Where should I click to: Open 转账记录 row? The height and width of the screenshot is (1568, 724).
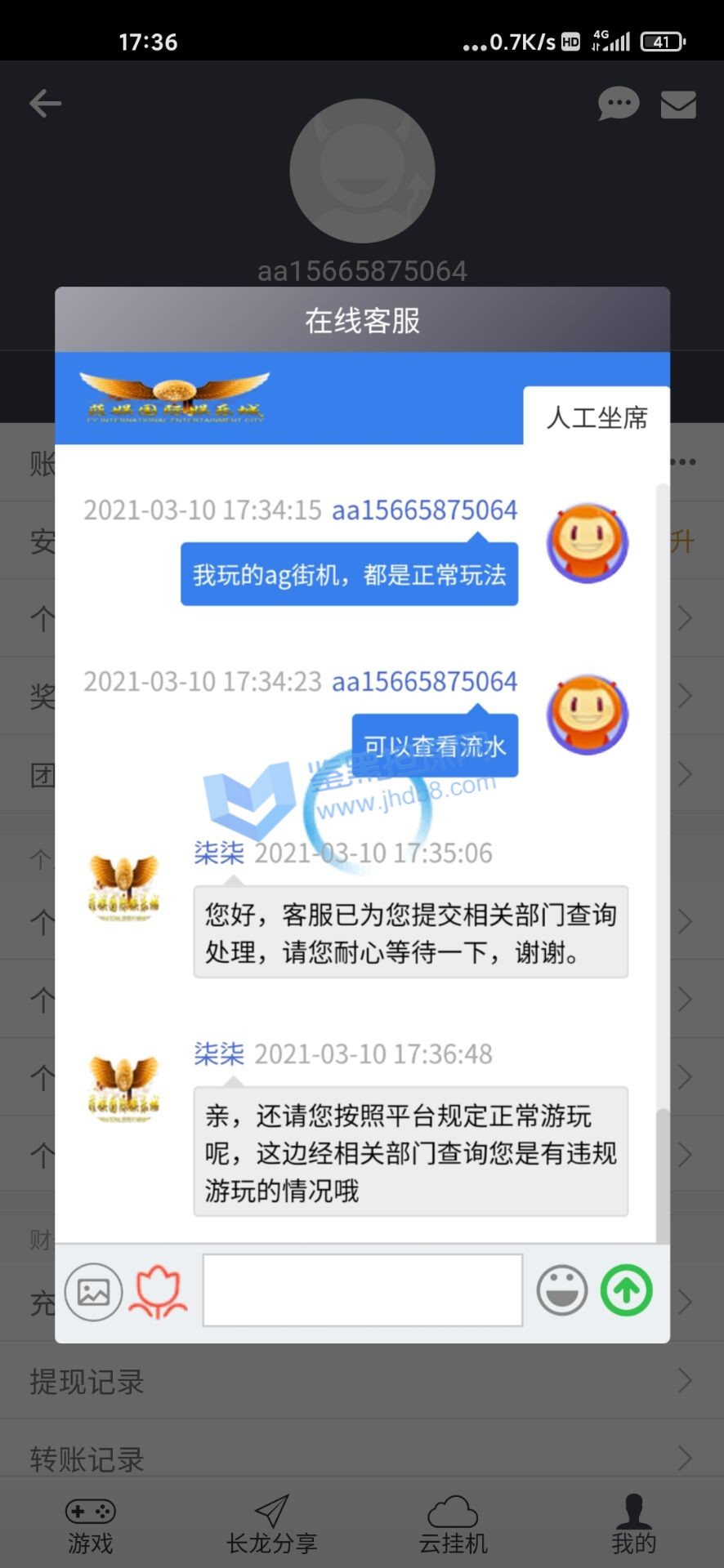point(361,1459)
